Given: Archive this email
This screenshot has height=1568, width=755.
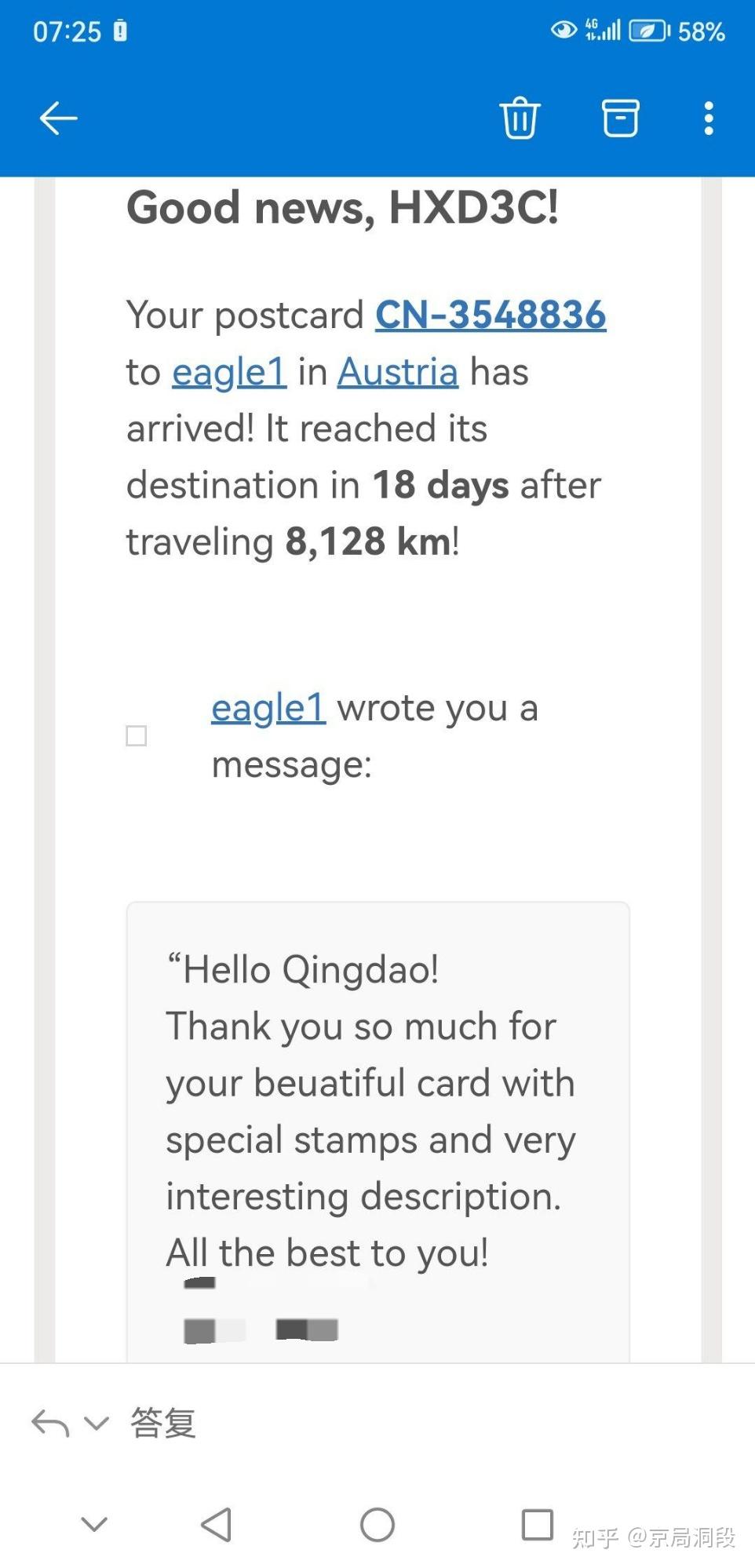Looking at the screenshot, I should [620, 119].
